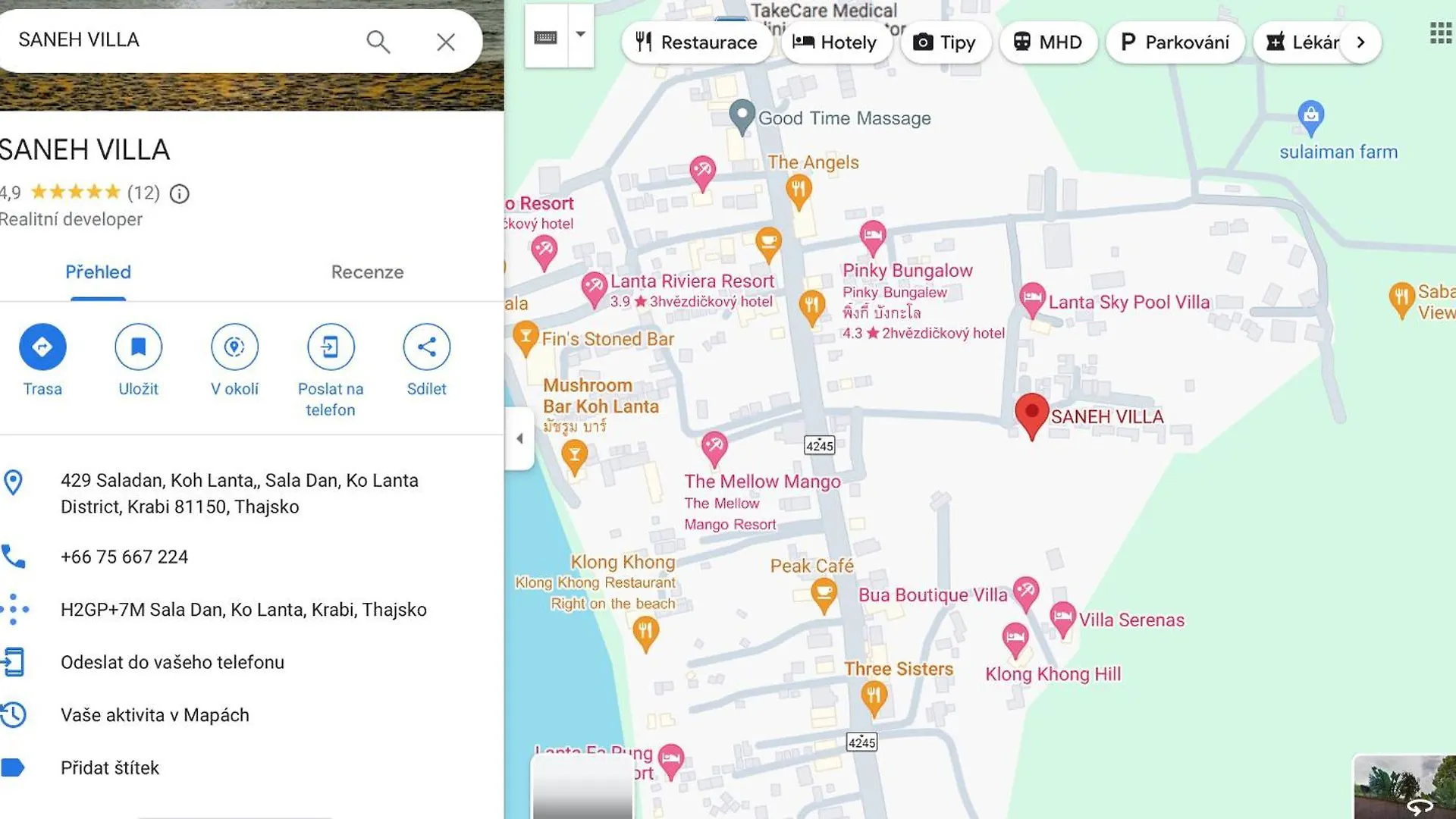This screenshot has height=819, width=1456.
Task: Select the Parkování chip
Action: click(1175, 42)
